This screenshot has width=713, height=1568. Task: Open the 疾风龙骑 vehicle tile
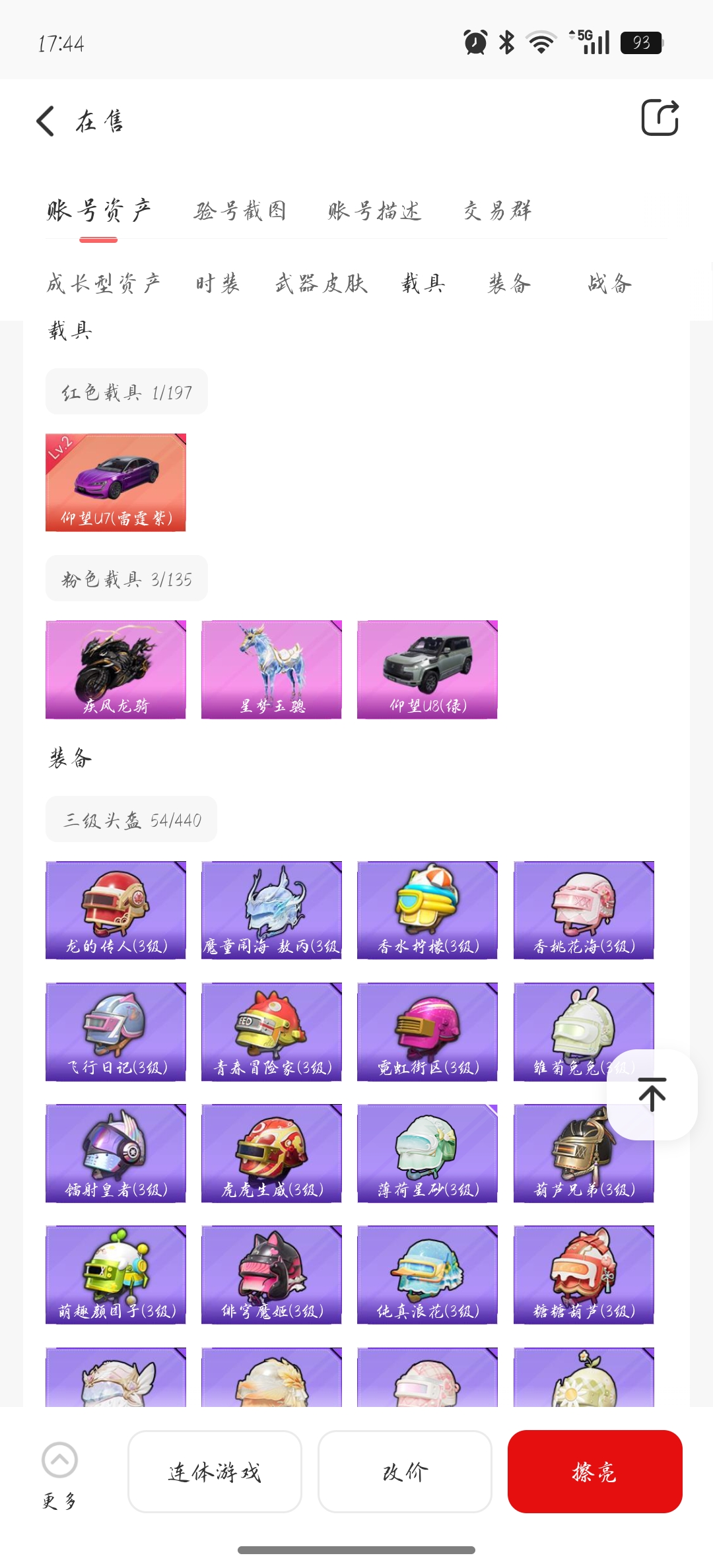(x=116, y=669)
